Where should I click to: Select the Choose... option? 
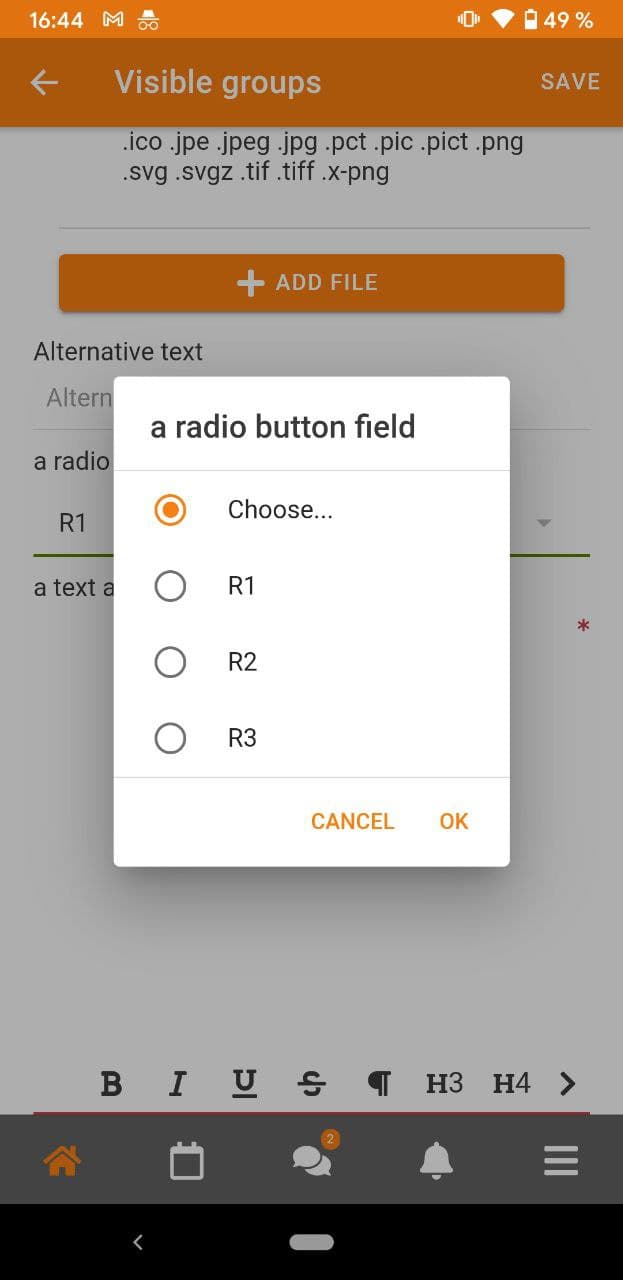click(x=311, y=510)
